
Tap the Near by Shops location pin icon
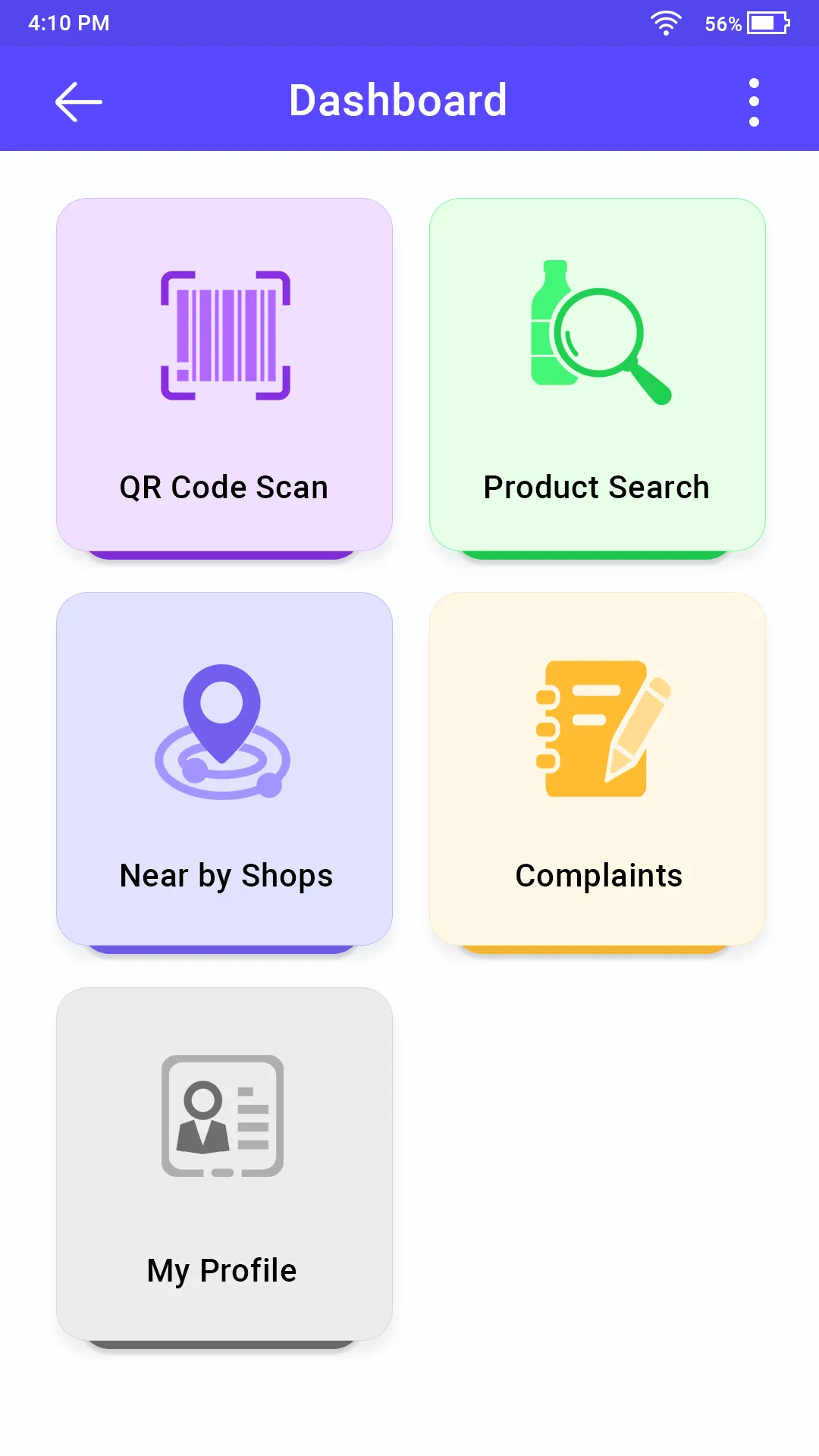point(224,728)
